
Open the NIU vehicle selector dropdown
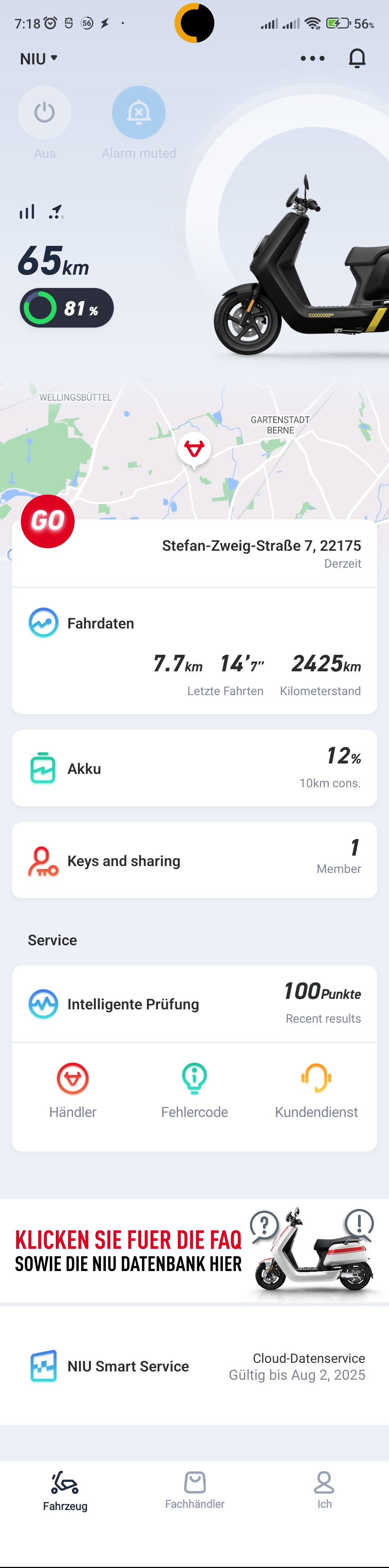[38, 58]
